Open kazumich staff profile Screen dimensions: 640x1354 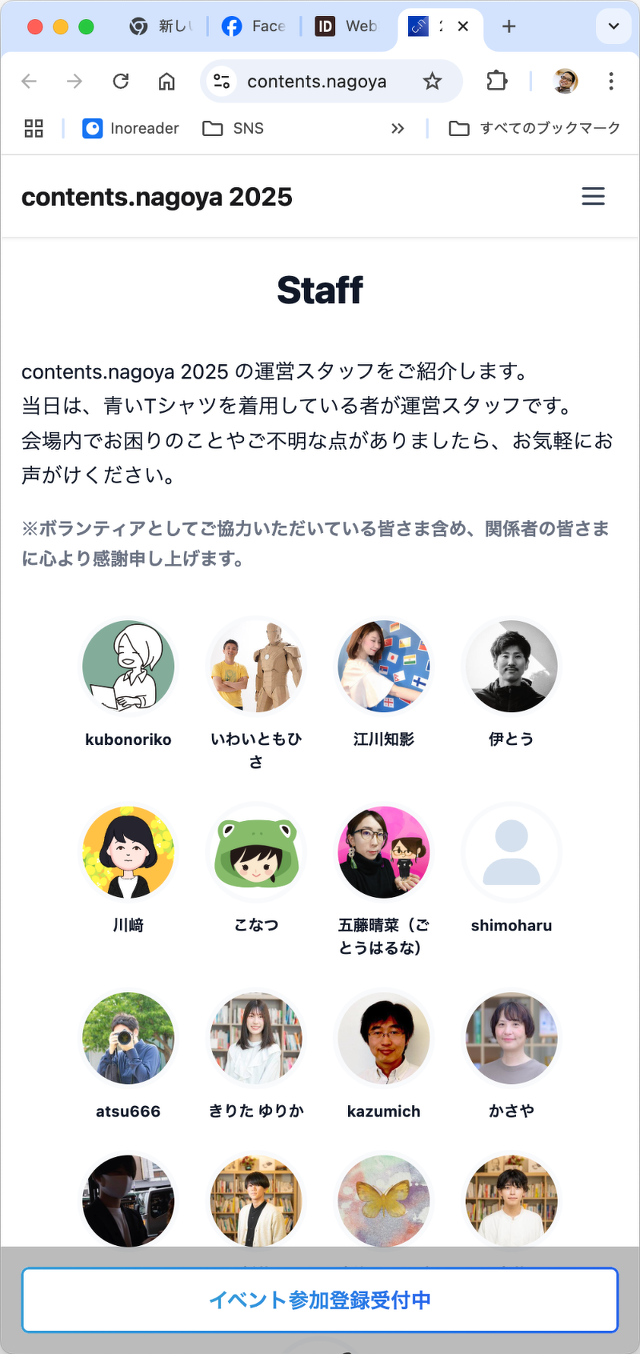click(x=384, y=1039)
